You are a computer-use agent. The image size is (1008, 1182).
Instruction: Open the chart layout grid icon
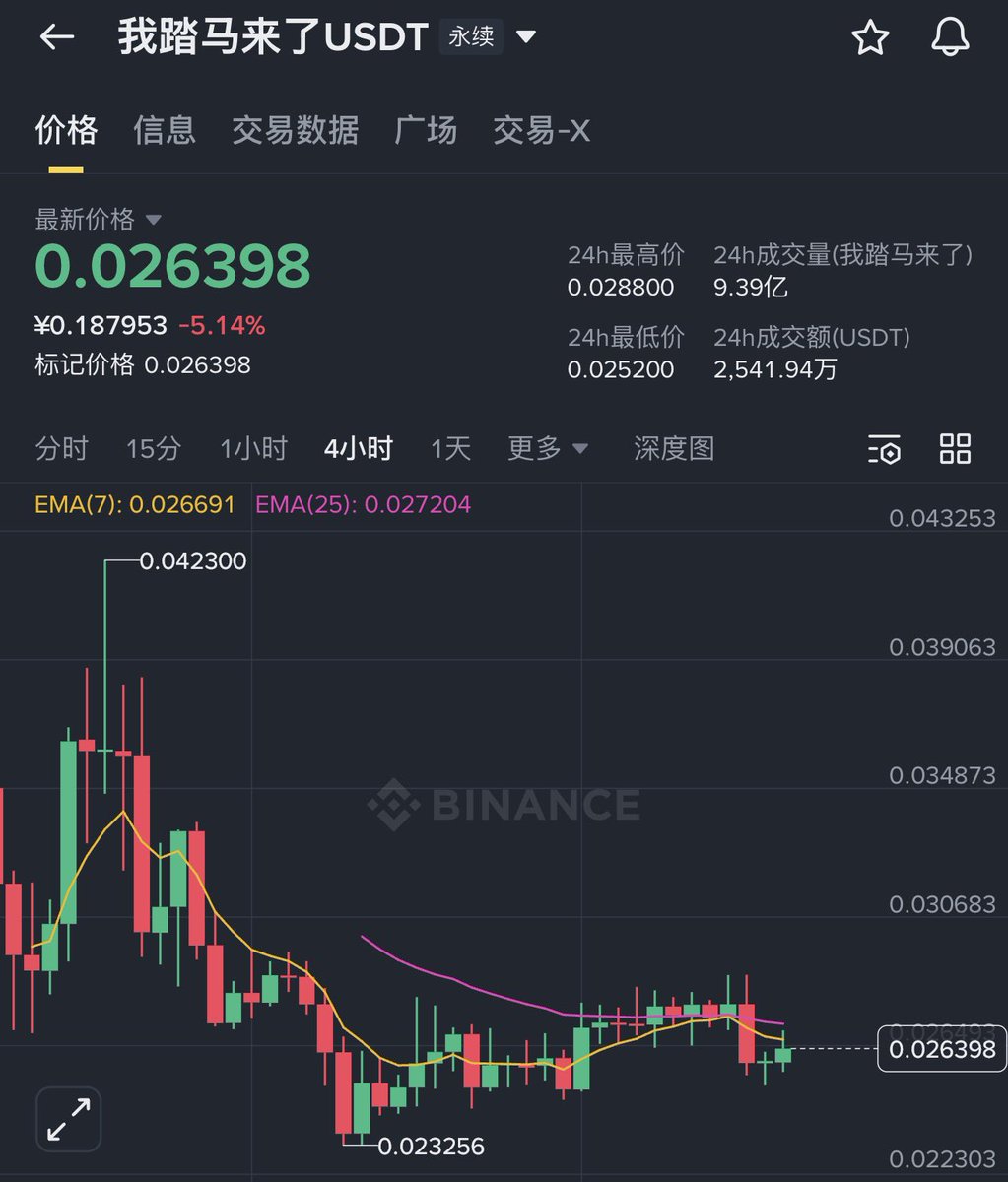click(955, 449)
